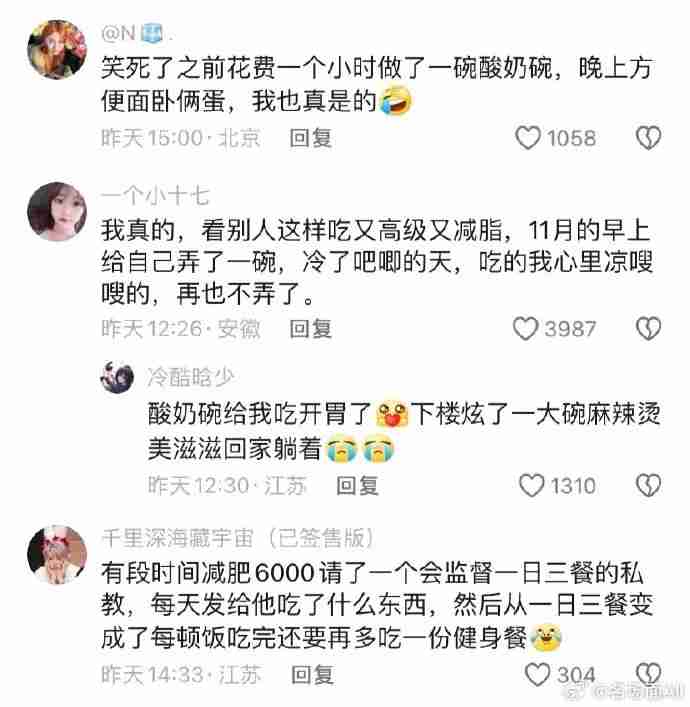This screenshot has height=707, width=690.
Task: Open @N's profile avatar
Action: 55,50
